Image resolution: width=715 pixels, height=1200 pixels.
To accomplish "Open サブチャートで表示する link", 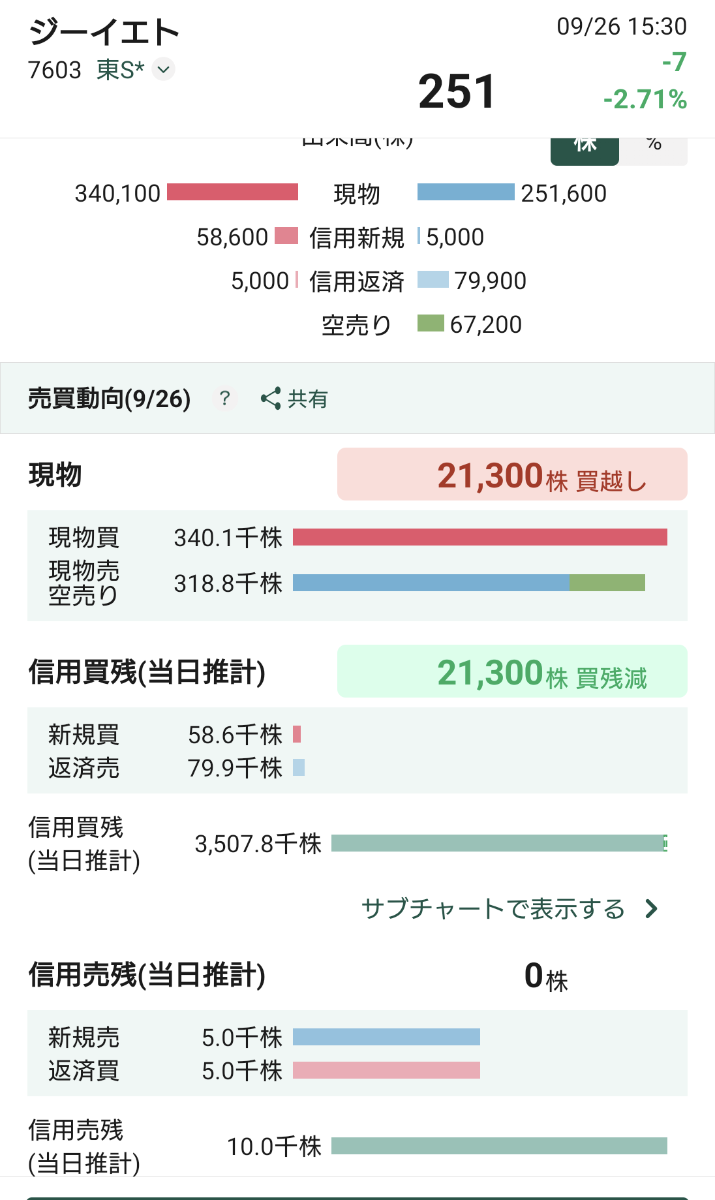I will click(x=509, y=908).
